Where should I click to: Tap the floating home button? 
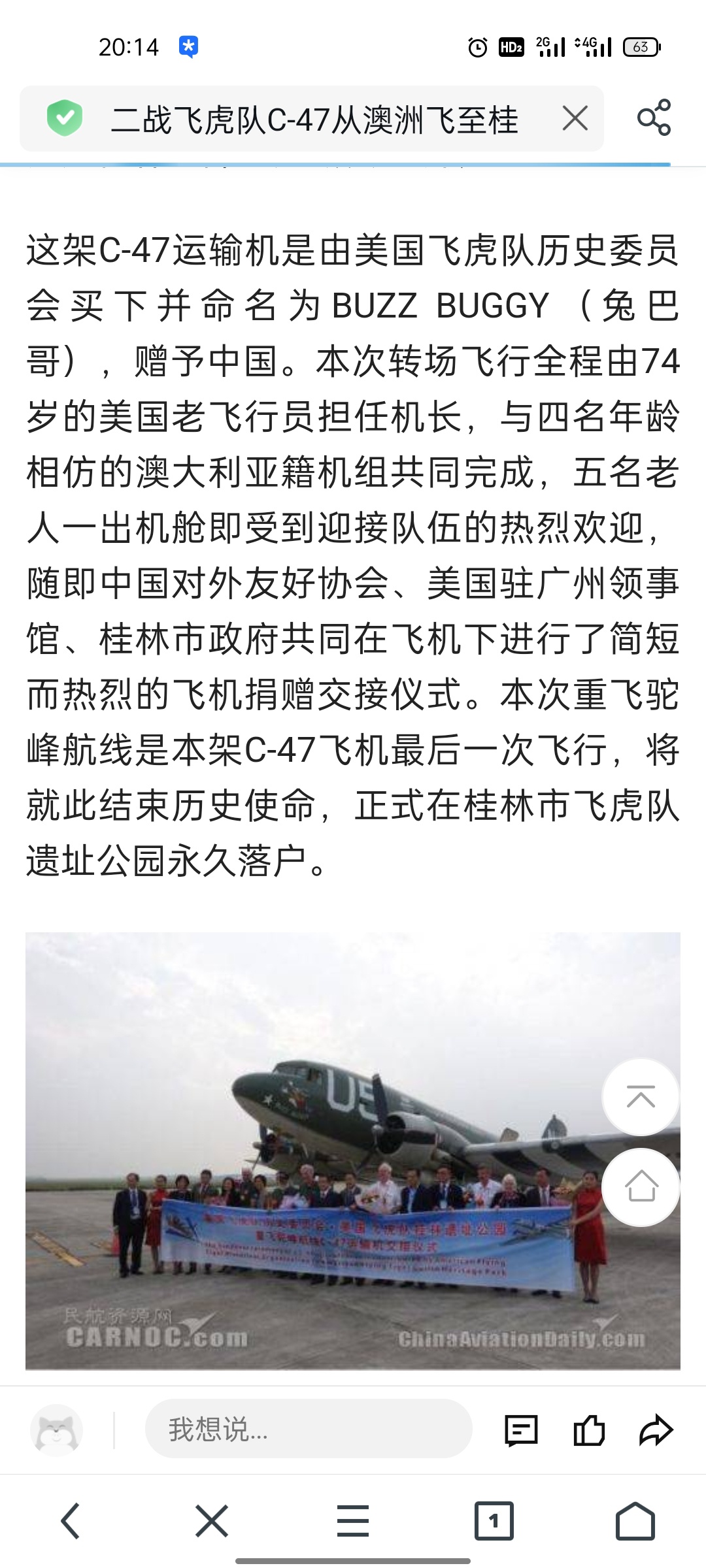[641, 1186]
